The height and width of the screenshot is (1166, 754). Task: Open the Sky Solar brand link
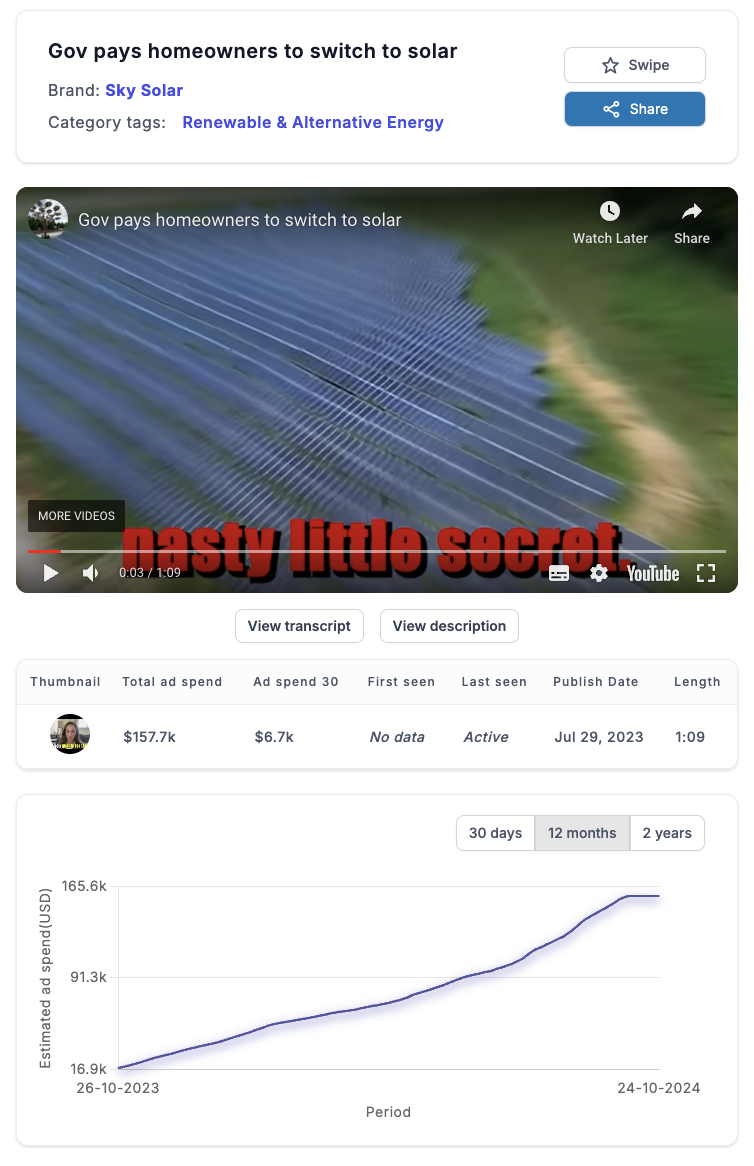point(144,90)
